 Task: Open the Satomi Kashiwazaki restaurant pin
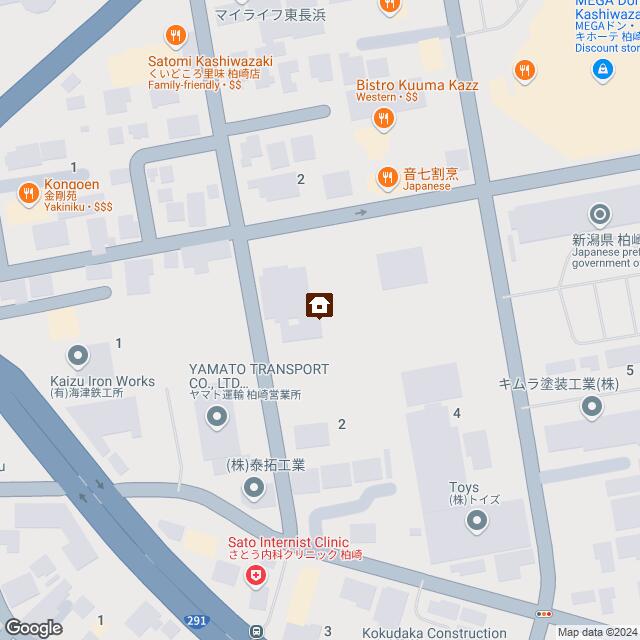point(177,37)
